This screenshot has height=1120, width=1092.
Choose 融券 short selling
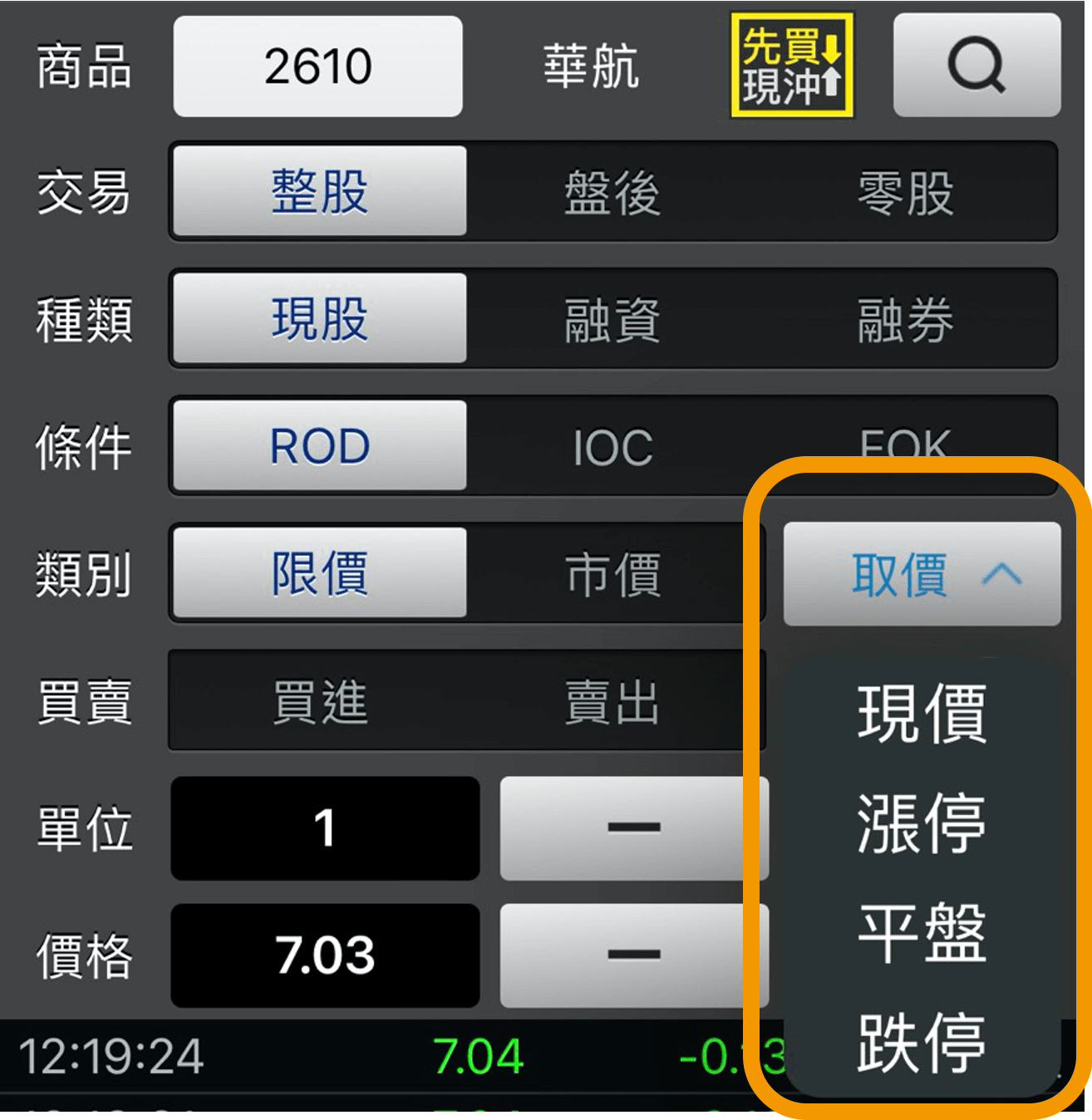pyautogui.click(x=905, y=319)
